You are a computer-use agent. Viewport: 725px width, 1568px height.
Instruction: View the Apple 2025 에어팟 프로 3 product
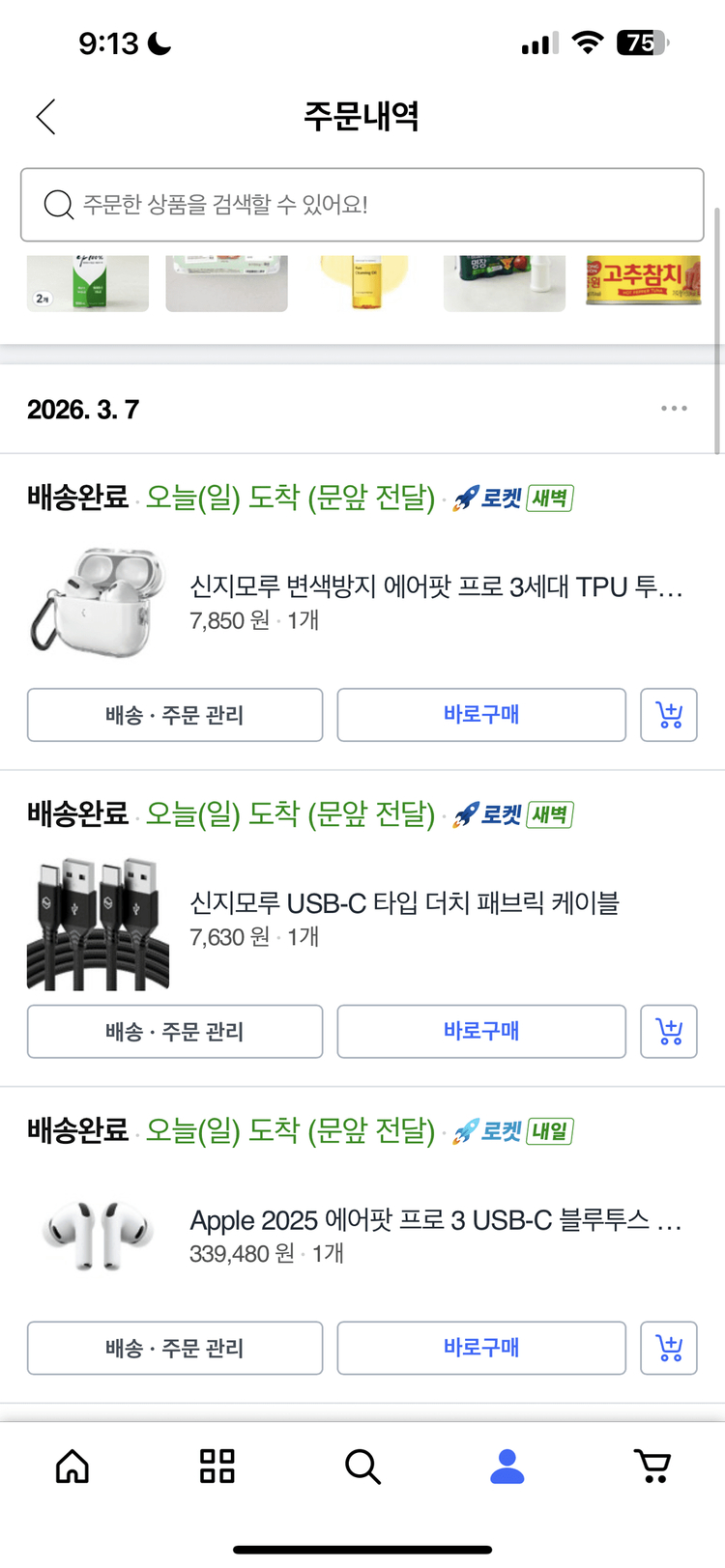(436, 1220)
